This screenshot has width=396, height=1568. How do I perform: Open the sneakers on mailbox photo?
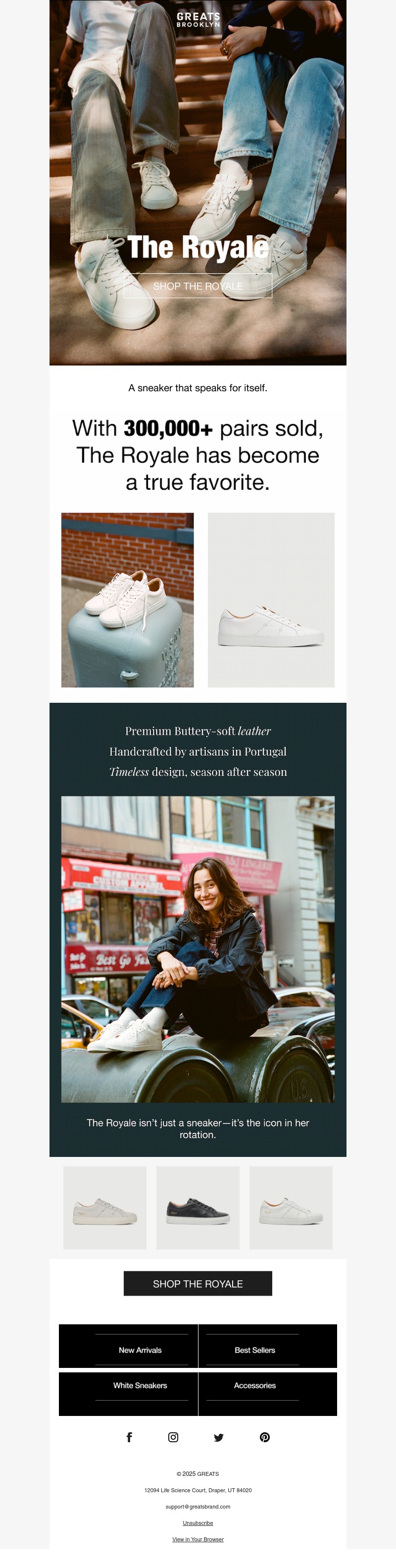point(127,600)
